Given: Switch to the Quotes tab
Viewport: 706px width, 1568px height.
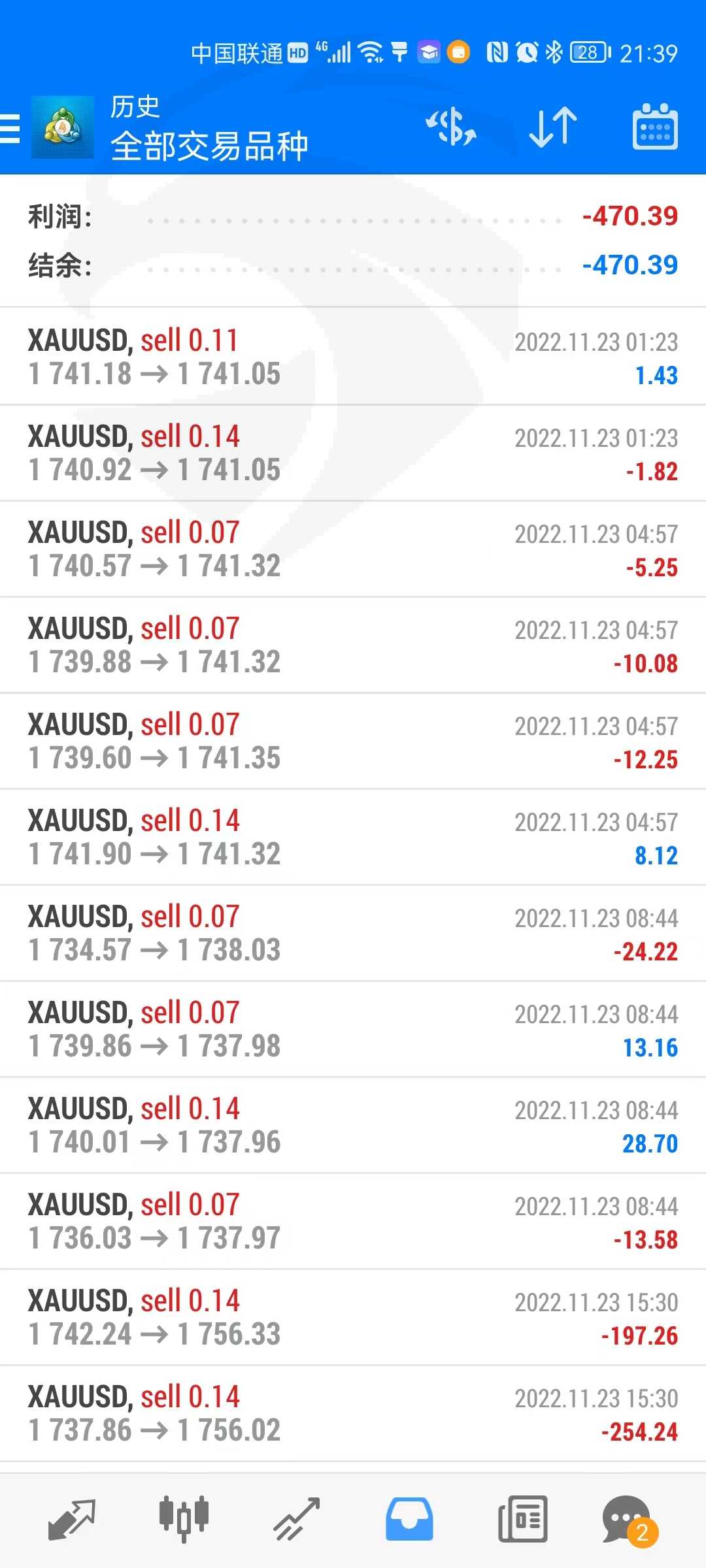Looking at the screenshot, I should click(x=72, y=1519).
